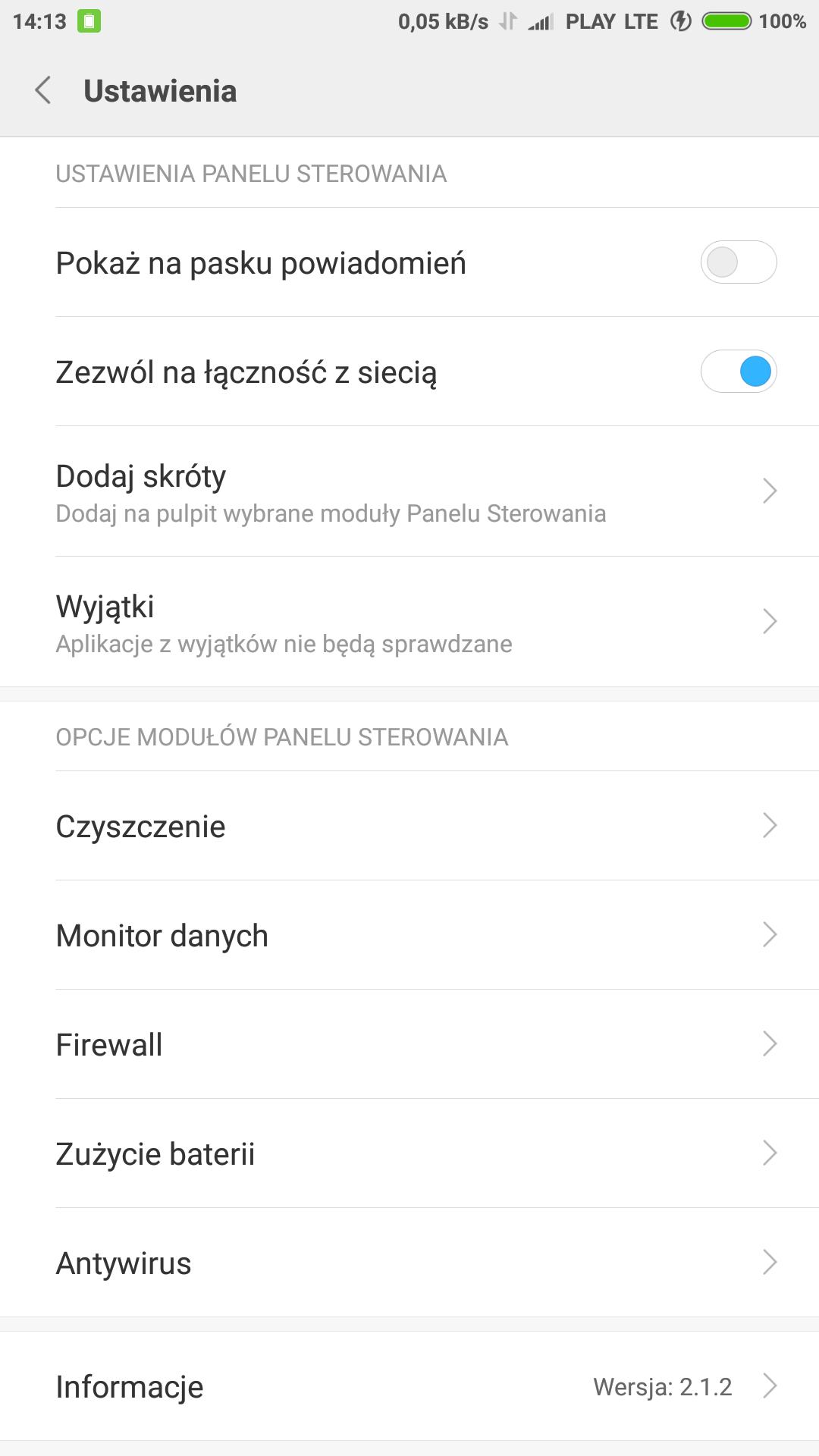Open Czyszczenie module options
This screenshot has width=819, height=1456.
tap(409, 826)
